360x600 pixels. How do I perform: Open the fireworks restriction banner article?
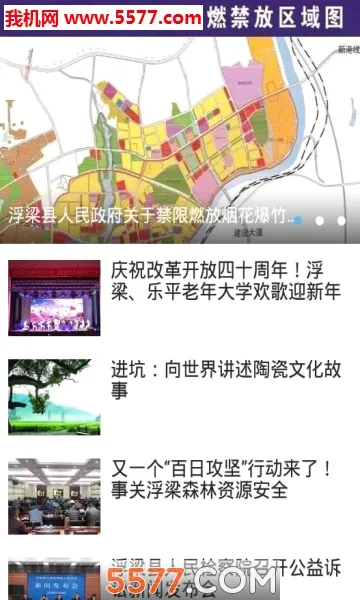point(180,140)
